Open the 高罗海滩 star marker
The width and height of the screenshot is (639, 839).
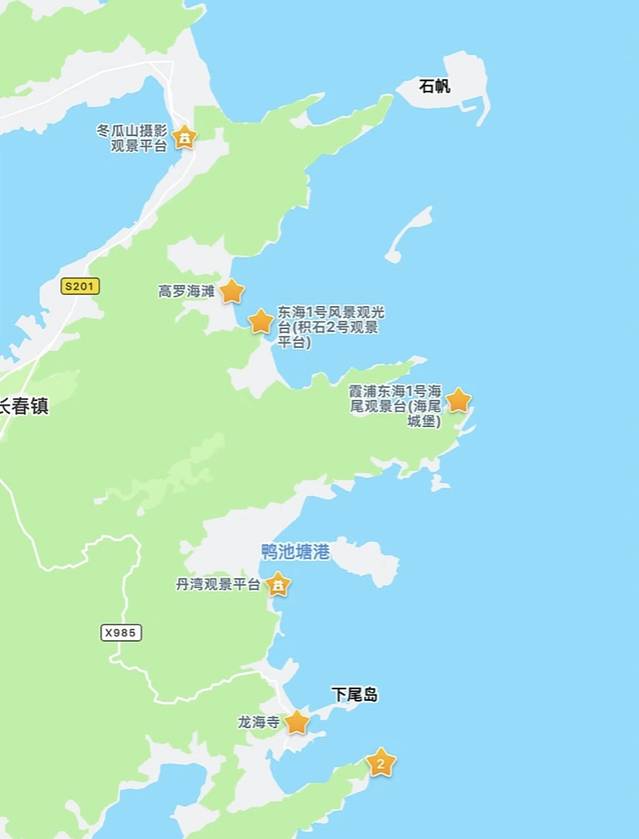pos(231,291)
